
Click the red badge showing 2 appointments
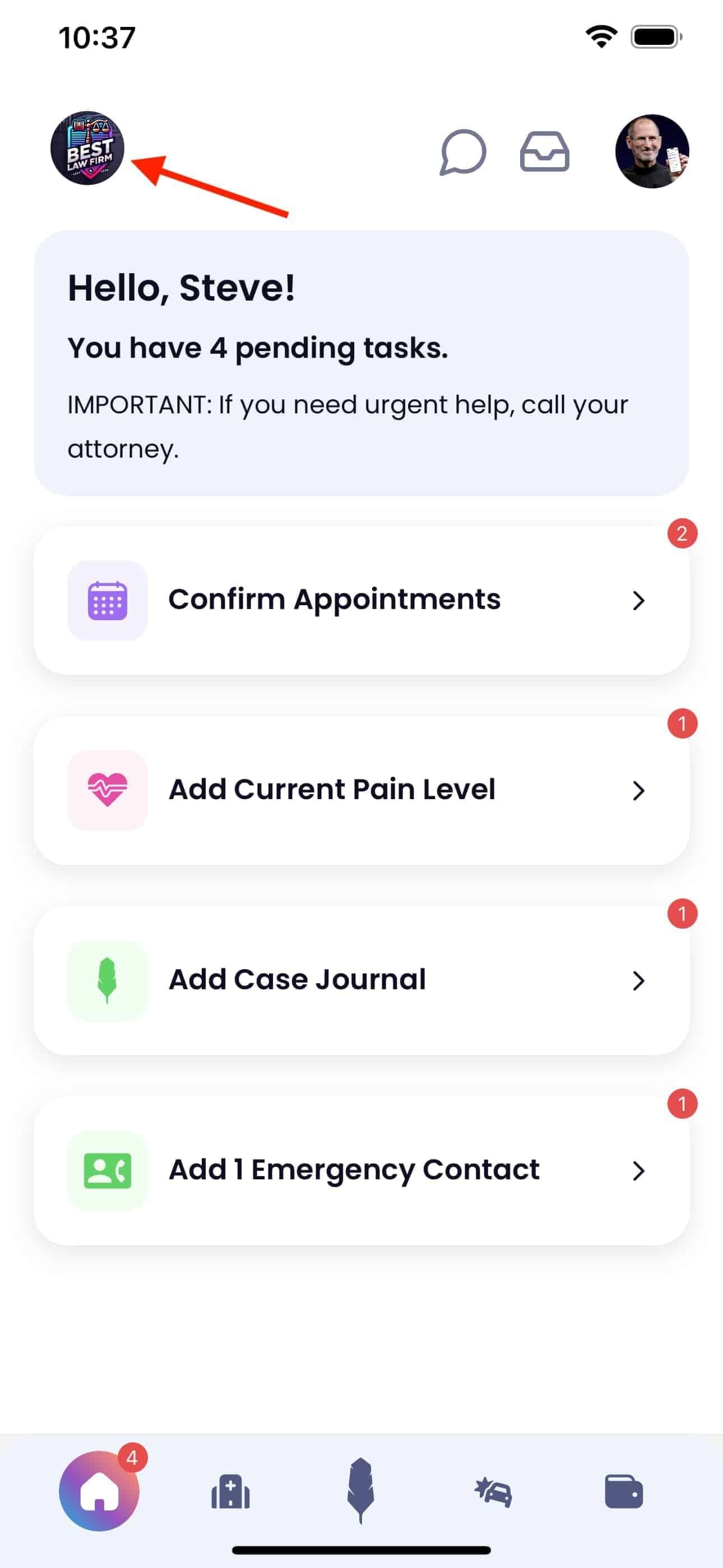pyautogui.click(x=683, y=533)
